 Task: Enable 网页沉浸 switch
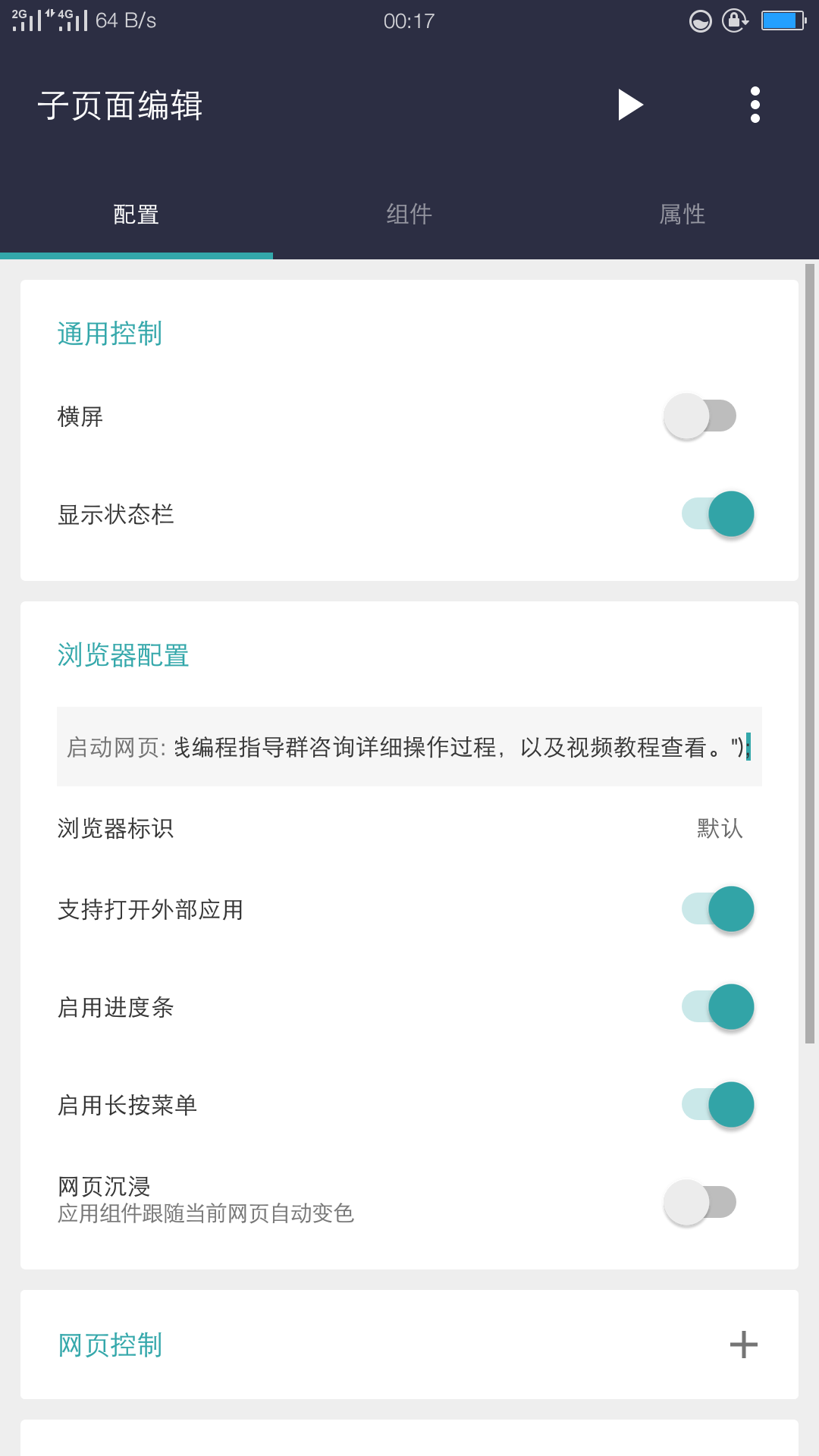(701, 1202)
